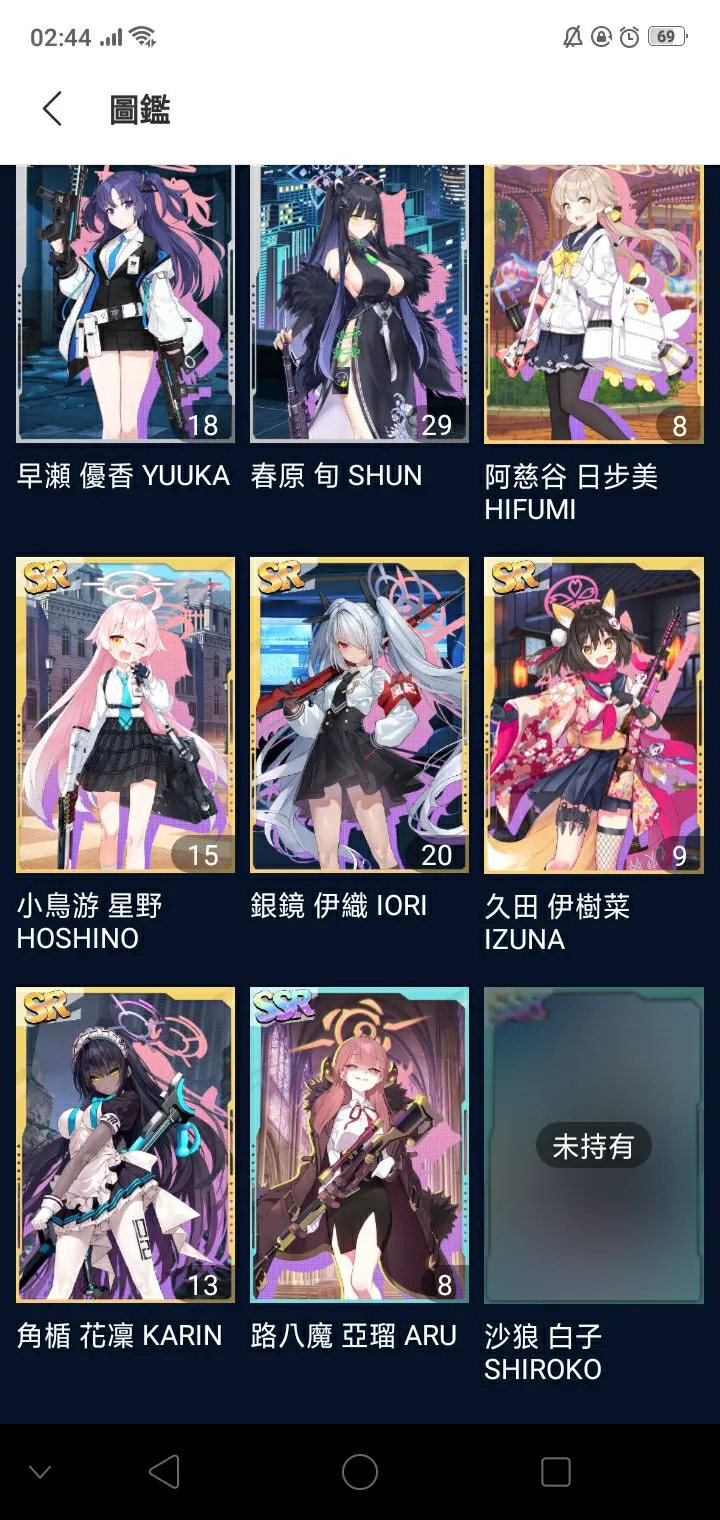The width and height of the screenshot is (720, 1520).
Task: Open the 小鳥游 星野 HOSHINO card
Action: click(x=125, y=715)
